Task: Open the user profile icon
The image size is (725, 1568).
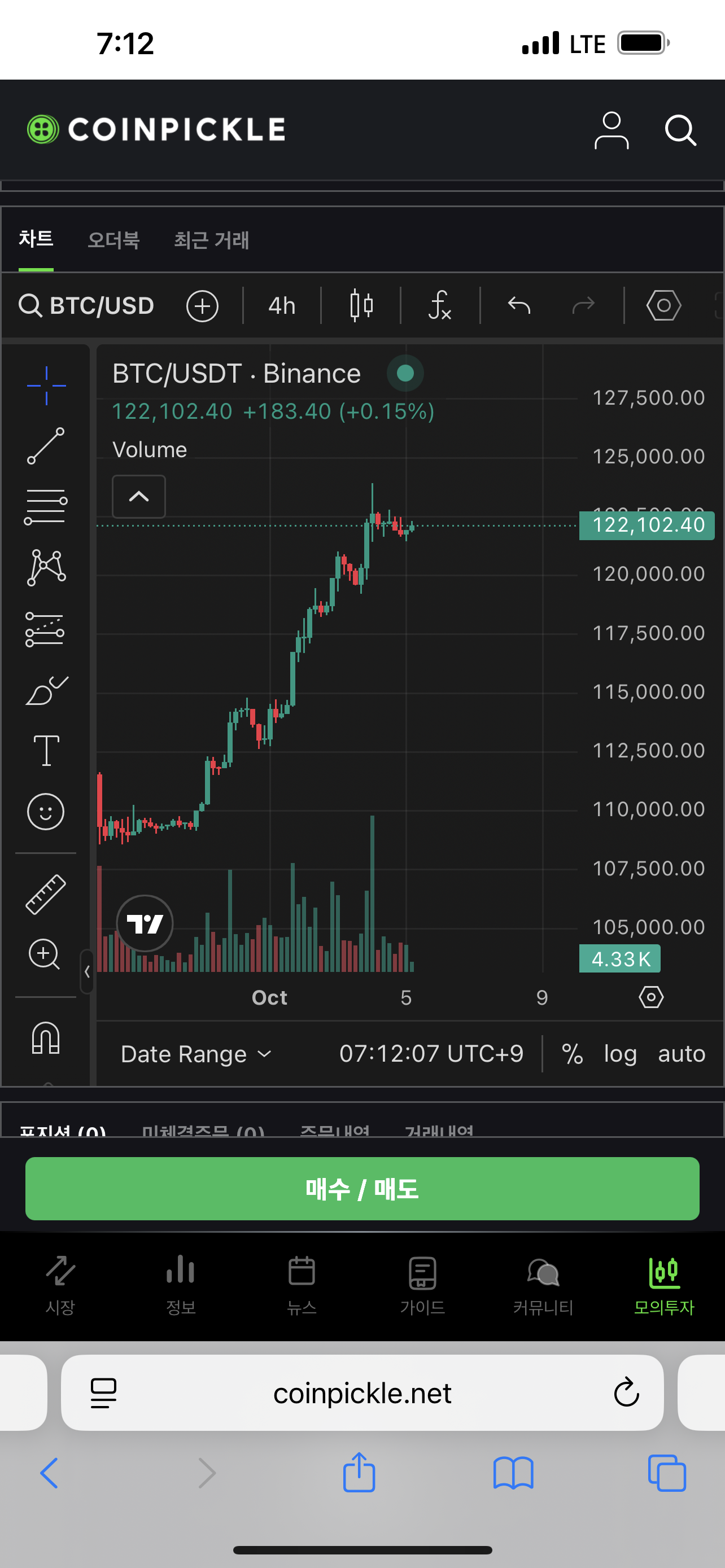Action: point(611,130)
